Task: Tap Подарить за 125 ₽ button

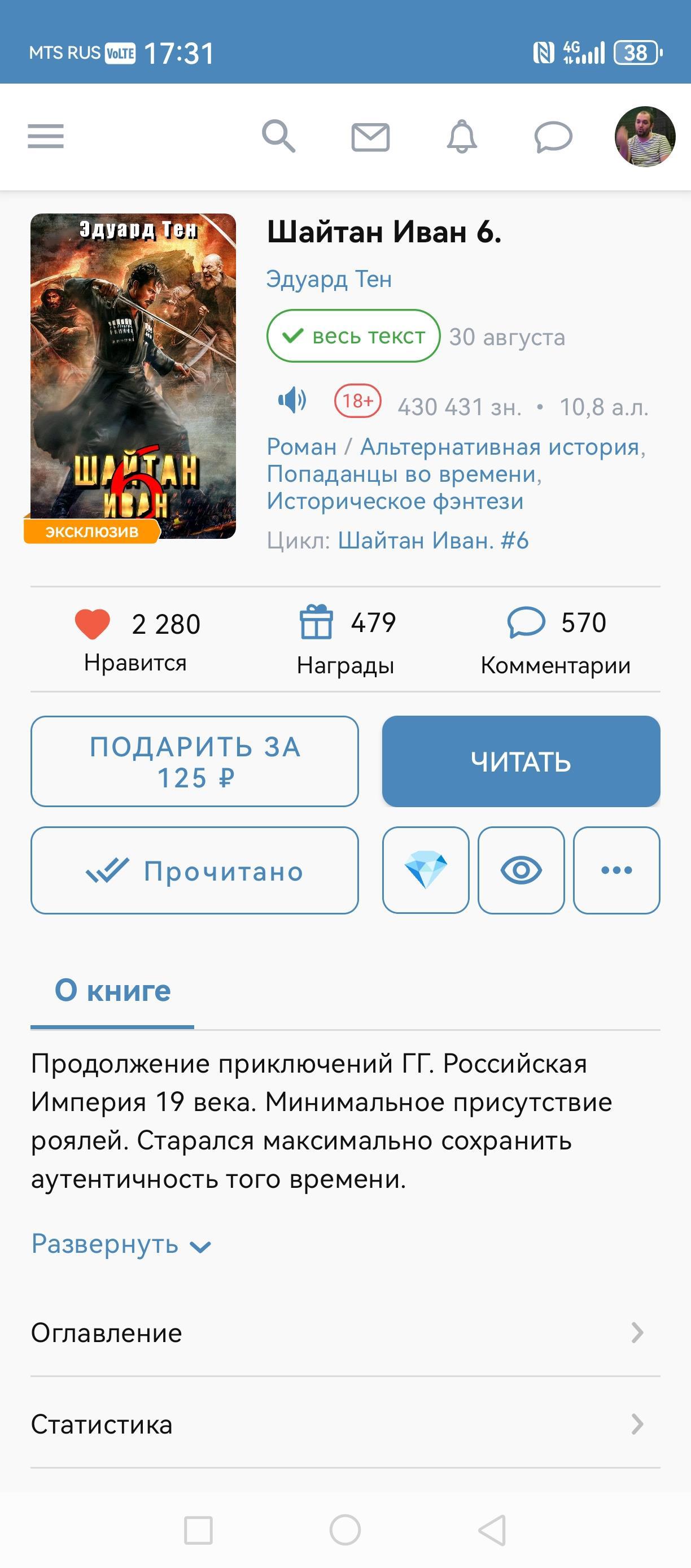Action: tap(195, 761)
